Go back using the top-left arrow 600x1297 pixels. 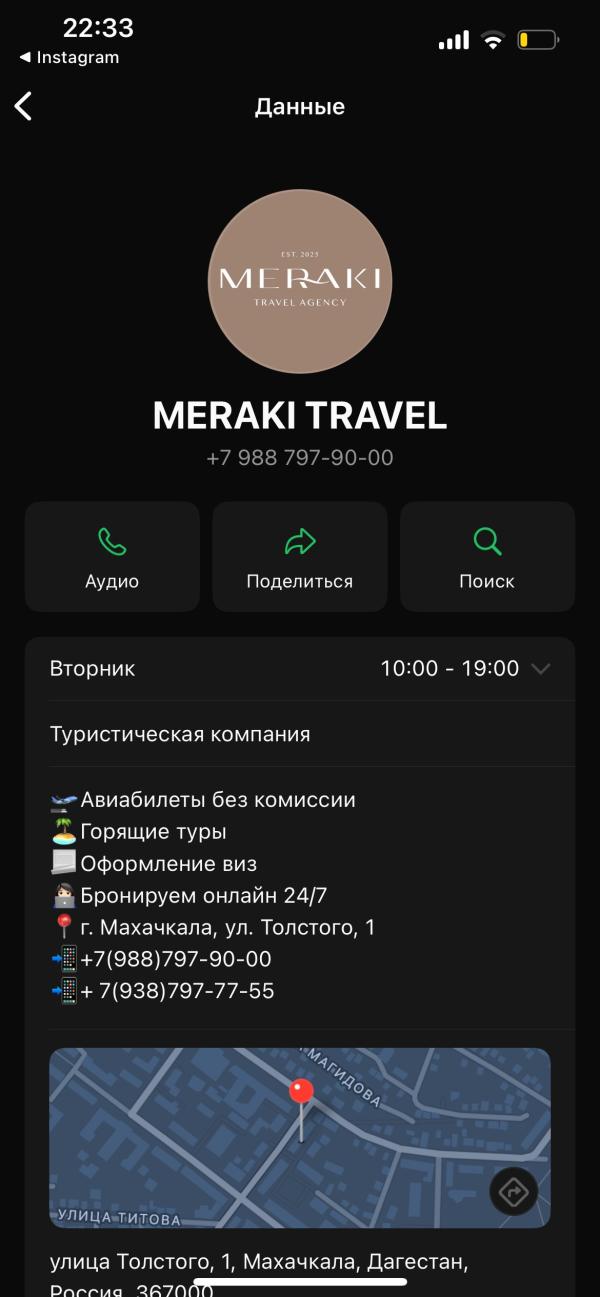pos(24,106)
